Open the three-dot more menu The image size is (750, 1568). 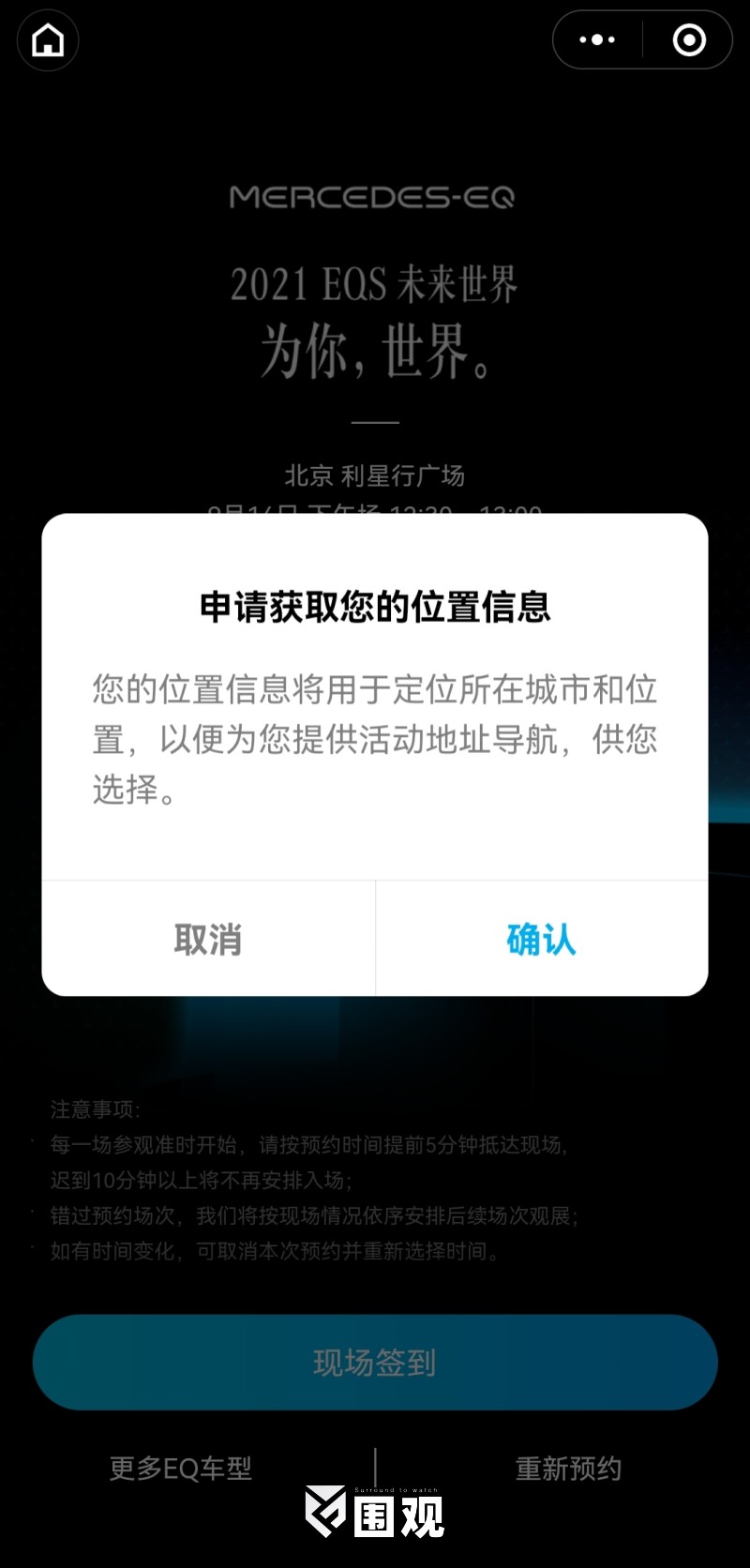597,40
